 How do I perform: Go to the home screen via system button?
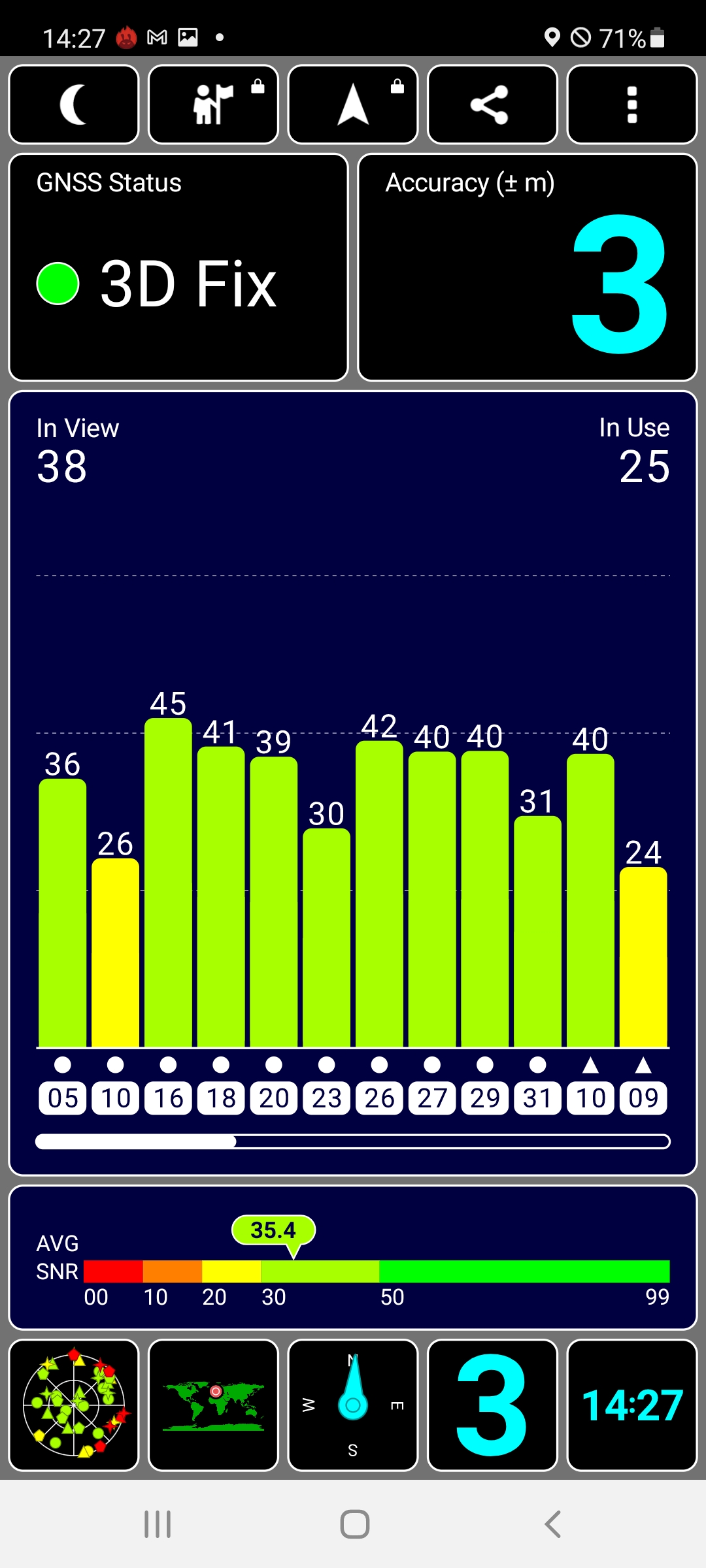[354, 1524]
